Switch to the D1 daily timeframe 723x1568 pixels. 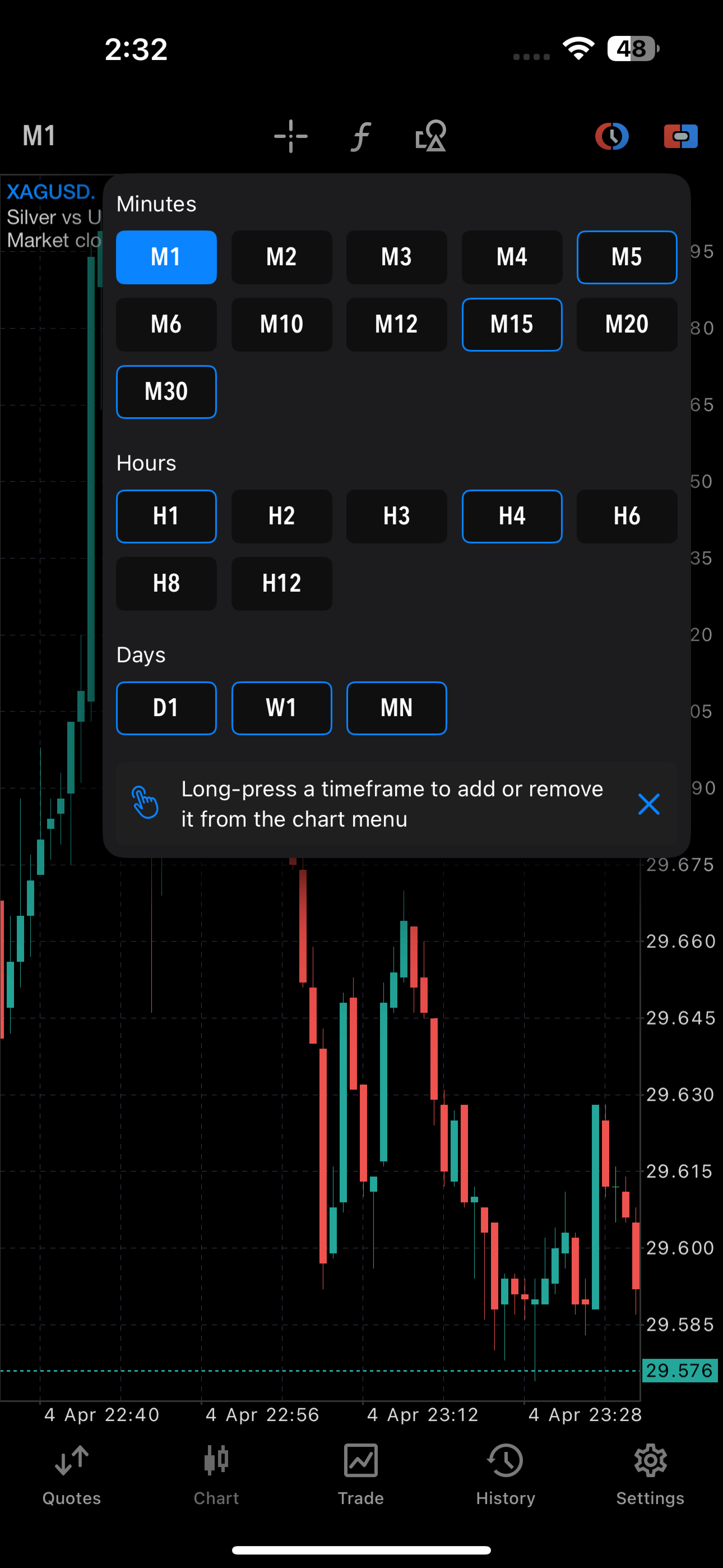coord(166,708)
